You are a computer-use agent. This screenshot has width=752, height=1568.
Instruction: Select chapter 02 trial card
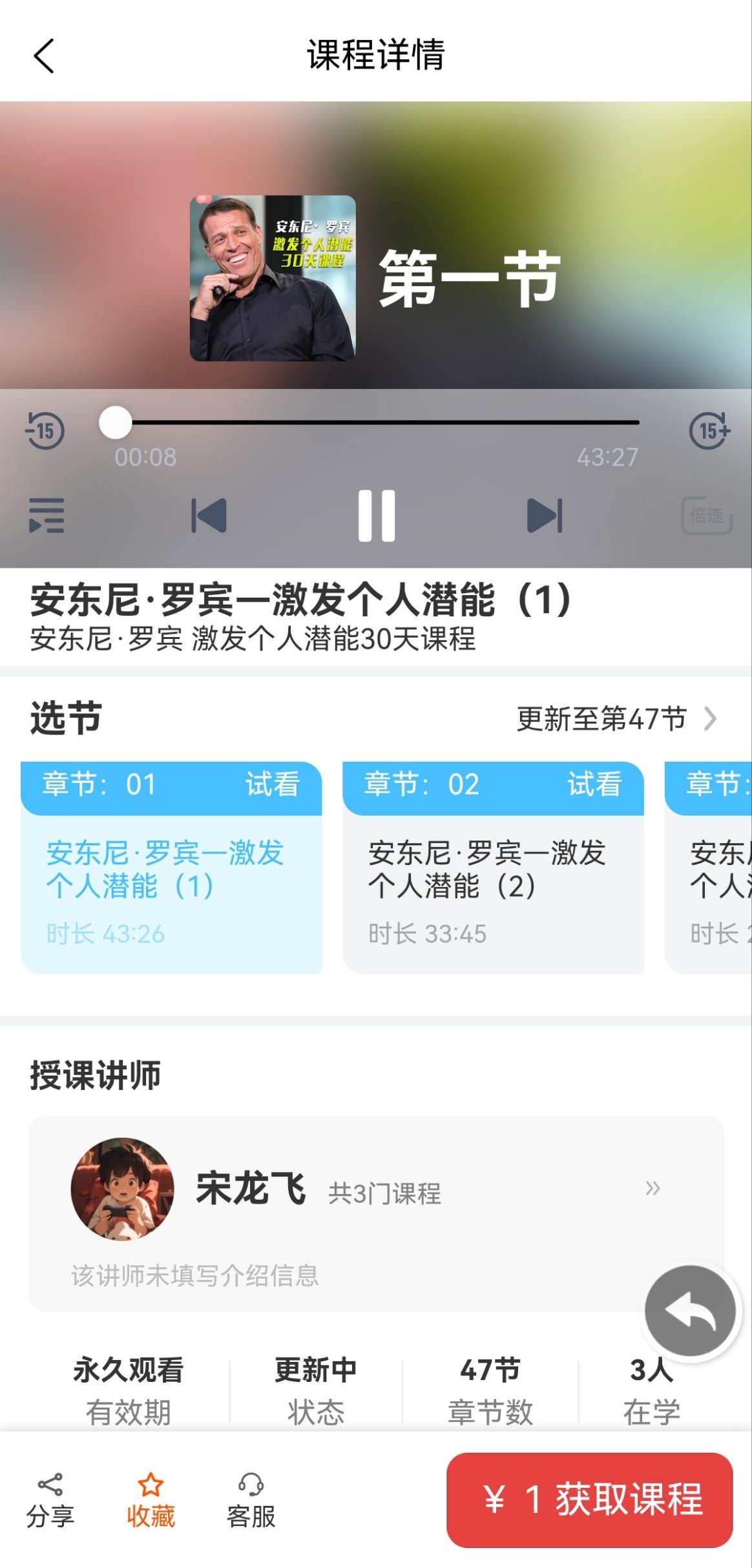(493, 867)
